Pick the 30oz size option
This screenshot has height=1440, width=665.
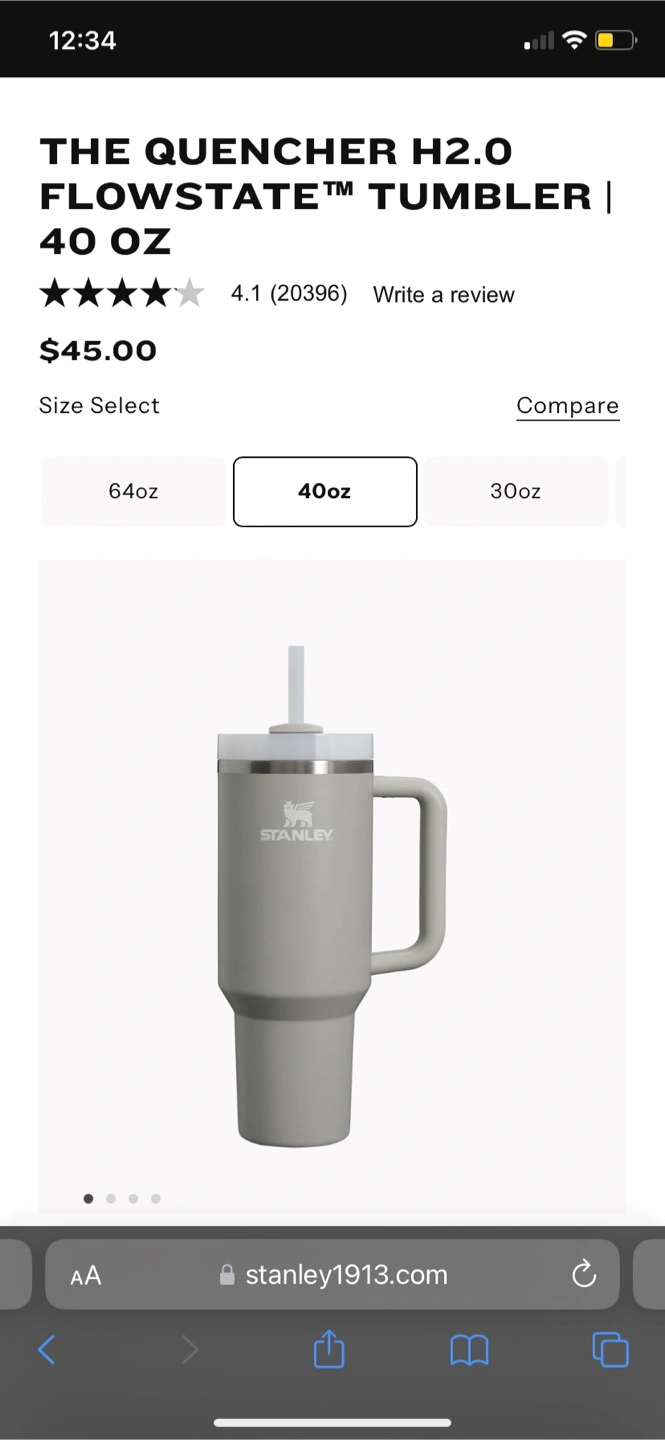515,491
